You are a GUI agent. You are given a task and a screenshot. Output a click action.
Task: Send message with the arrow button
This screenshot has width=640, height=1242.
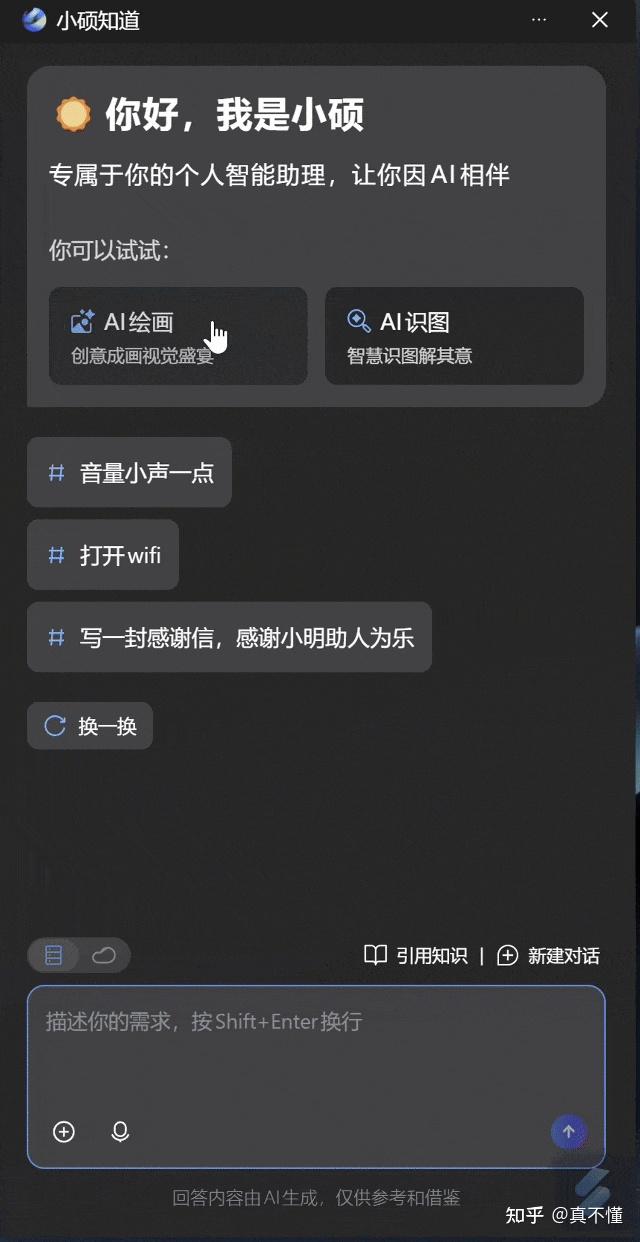click(569, 1132)
